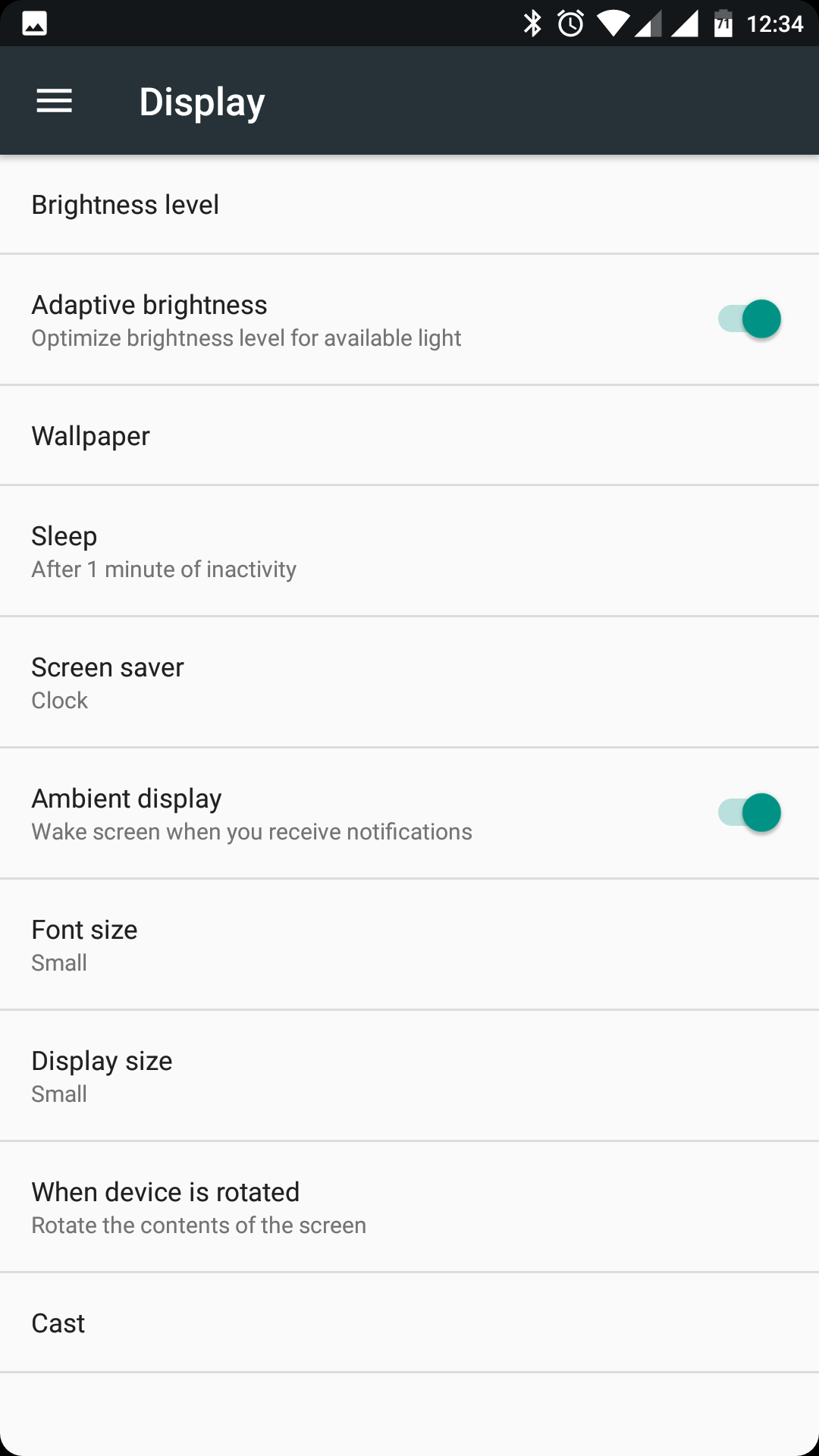Open Wallpaper settings
Screen dimensions: 819x1456
tap(409, 436)
